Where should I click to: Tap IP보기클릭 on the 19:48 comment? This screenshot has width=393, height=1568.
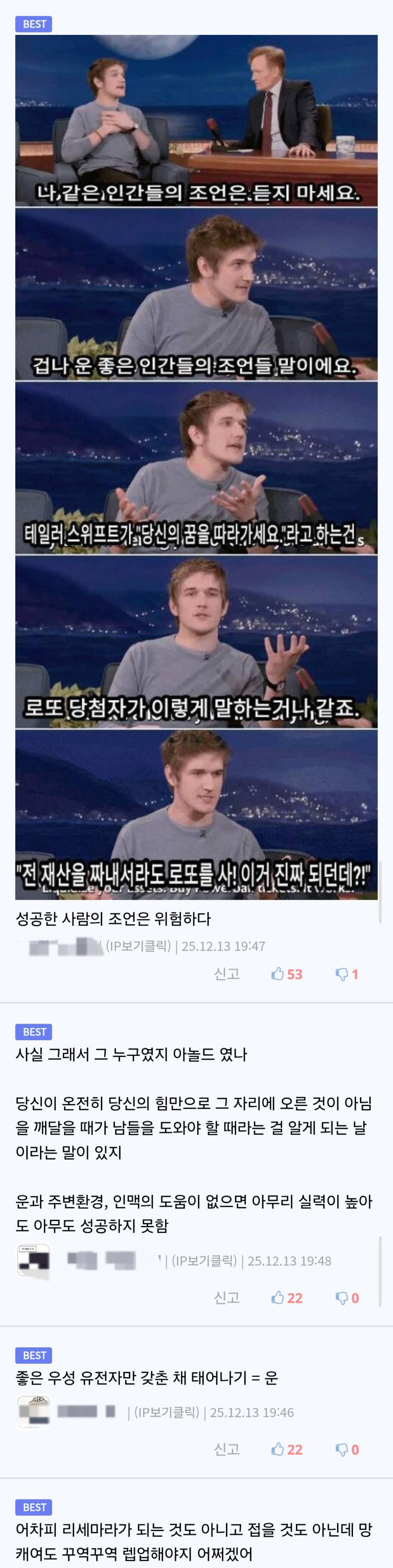[204, 1260]
